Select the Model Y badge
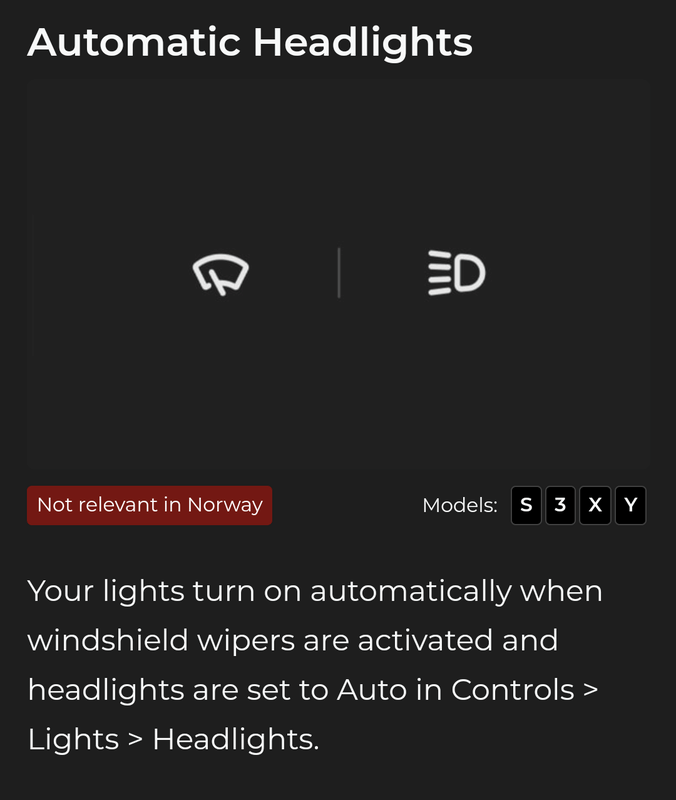Screen dimensions: 676x800 630,505
